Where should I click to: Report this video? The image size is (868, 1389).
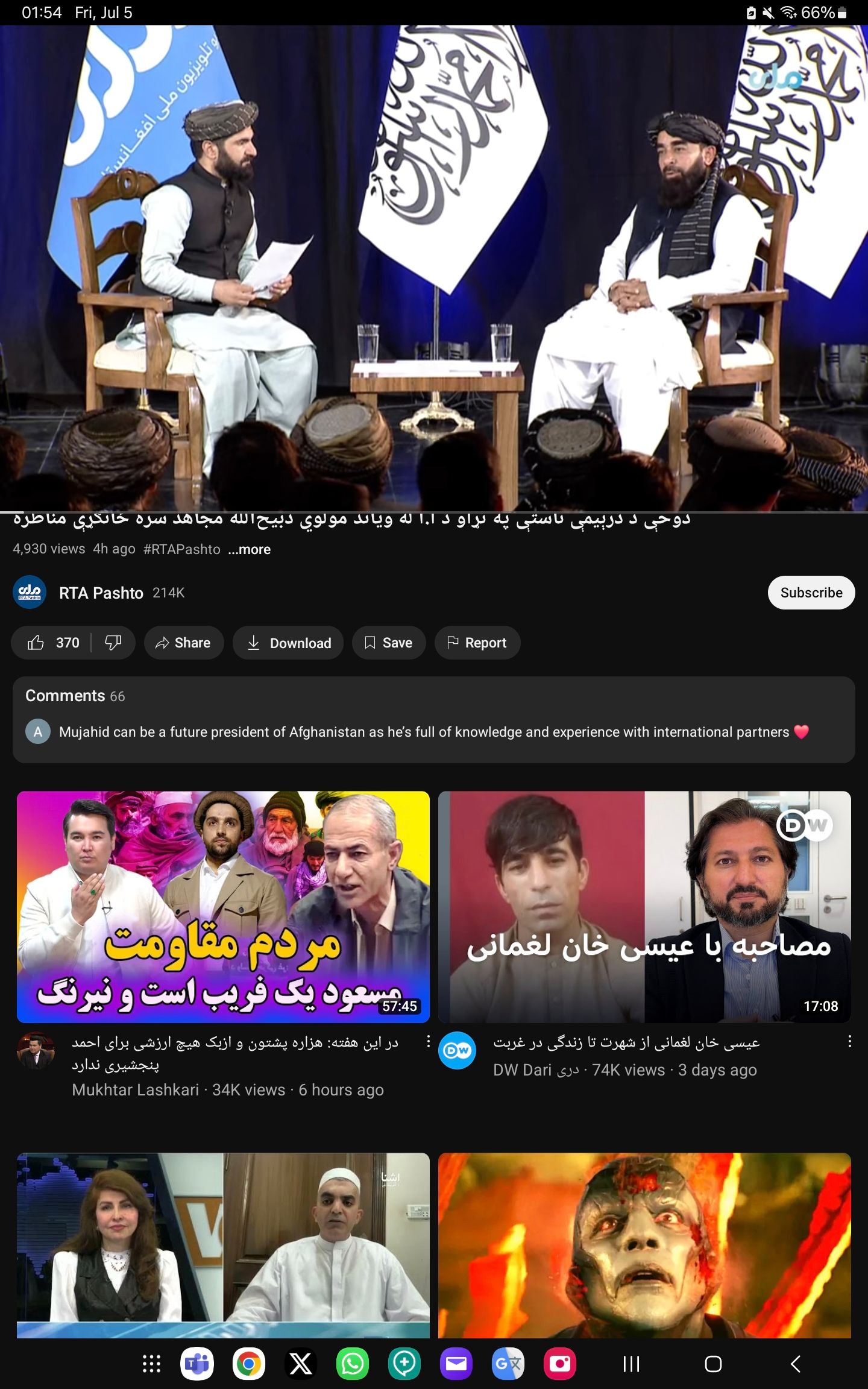(477, 643)
